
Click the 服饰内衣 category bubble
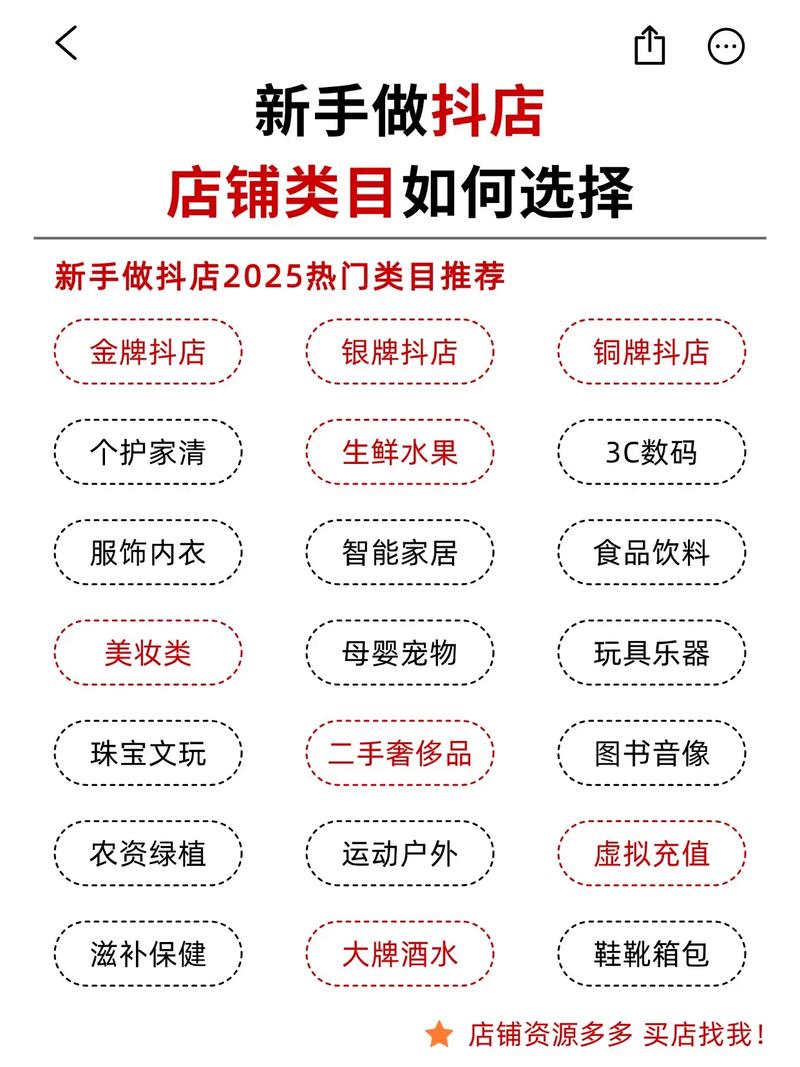pos(148,552)
